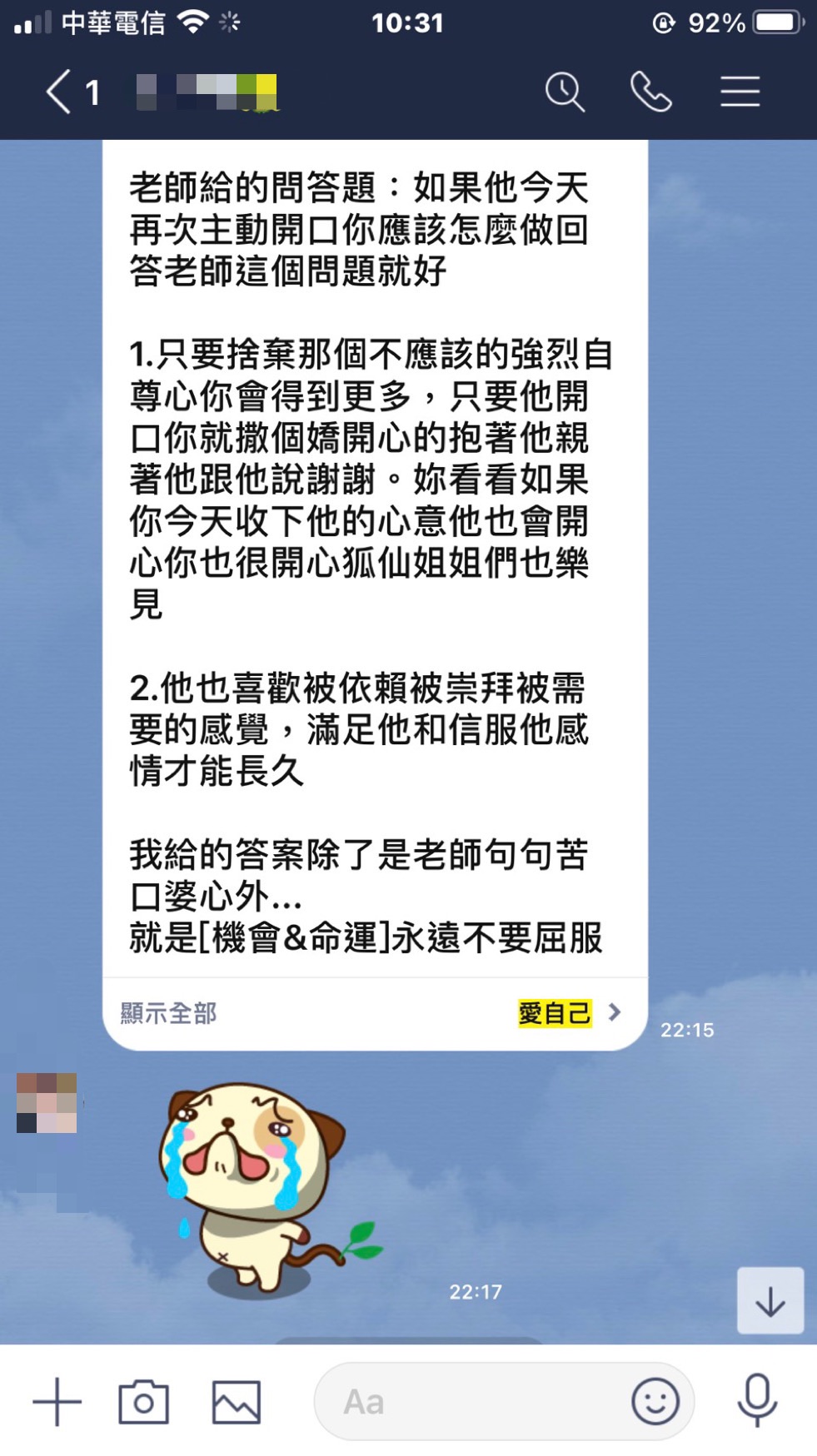Viewport: 817px width, 1456px height.
Task: Expand message with 顯示全部
Action: coord(168,1013)
